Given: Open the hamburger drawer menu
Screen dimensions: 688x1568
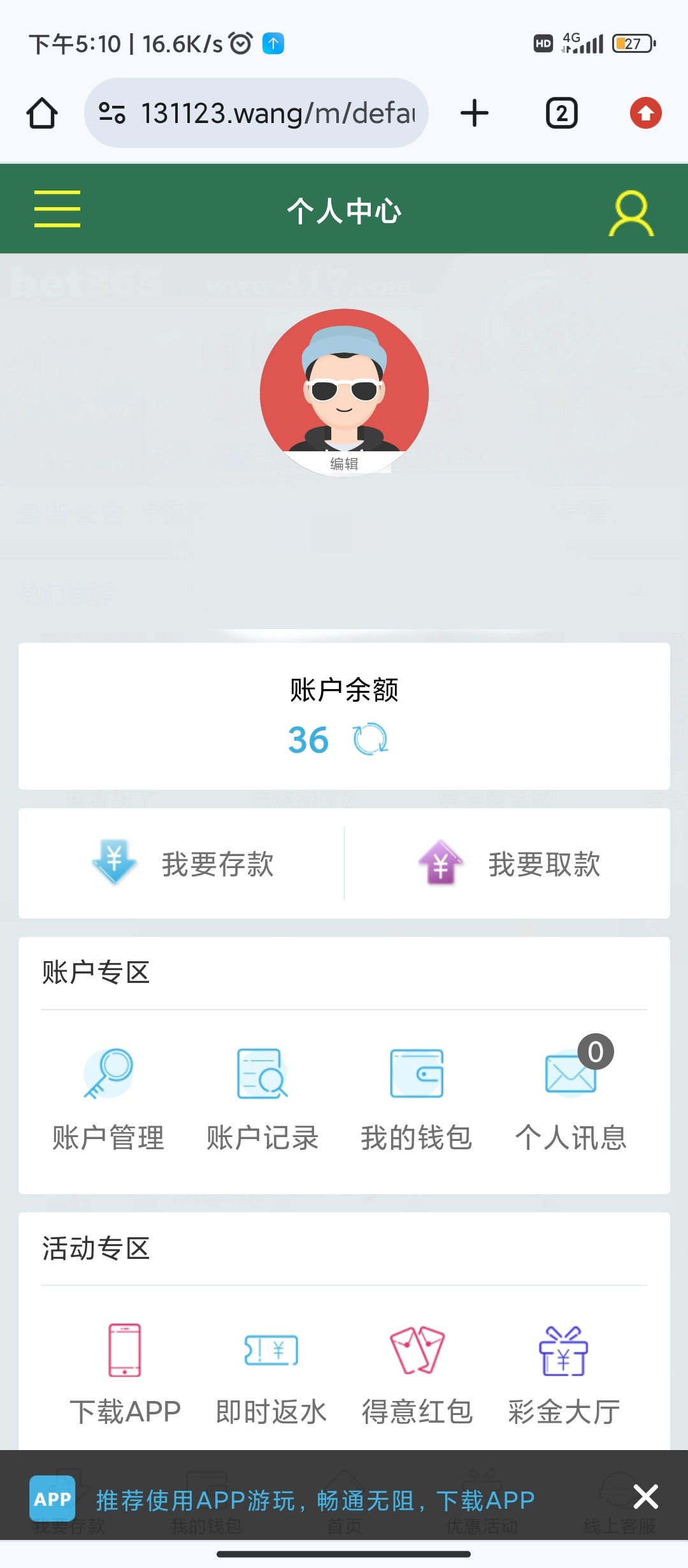Looking at the screenshot, I should 57,208.
